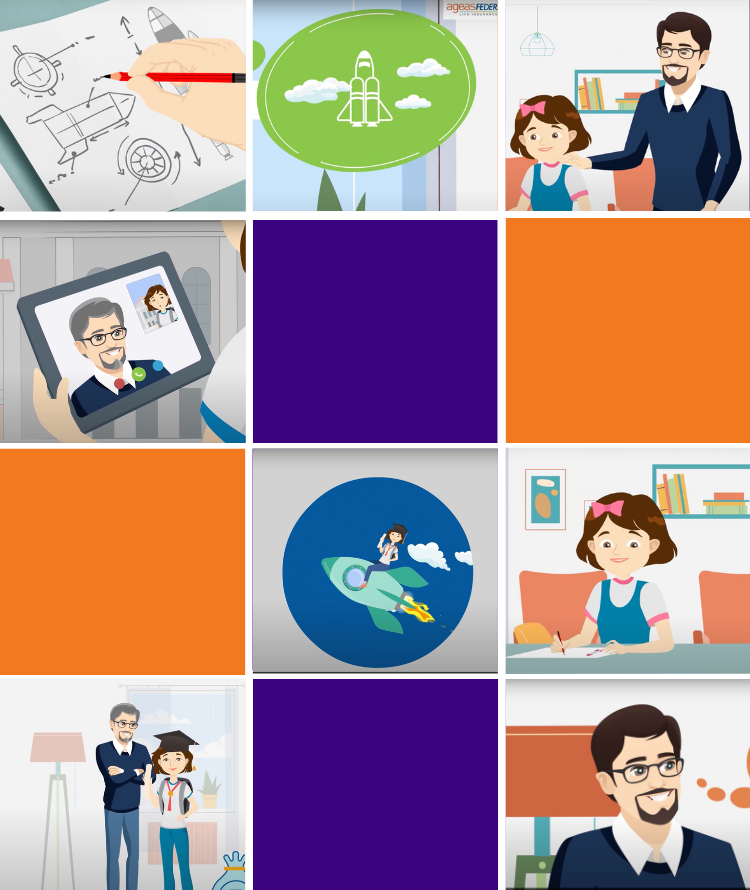Select the girl riding a rocket tile
This screenshot has width=750, height=890.
375,560
